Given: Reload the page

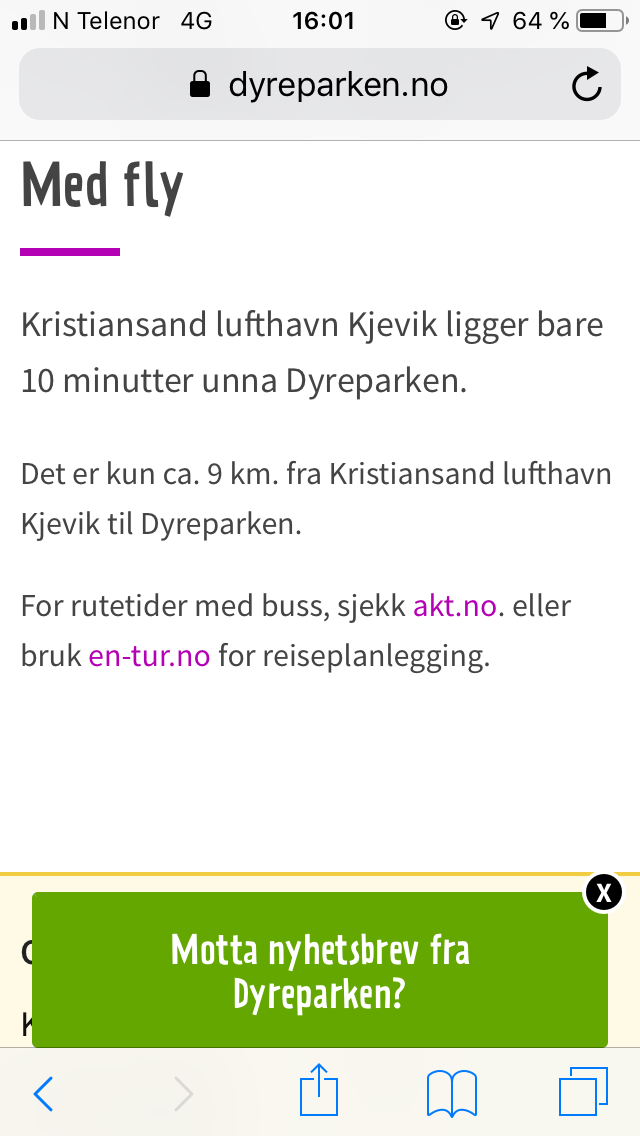Looking at the screenshot, I should (x=586, y=85).
